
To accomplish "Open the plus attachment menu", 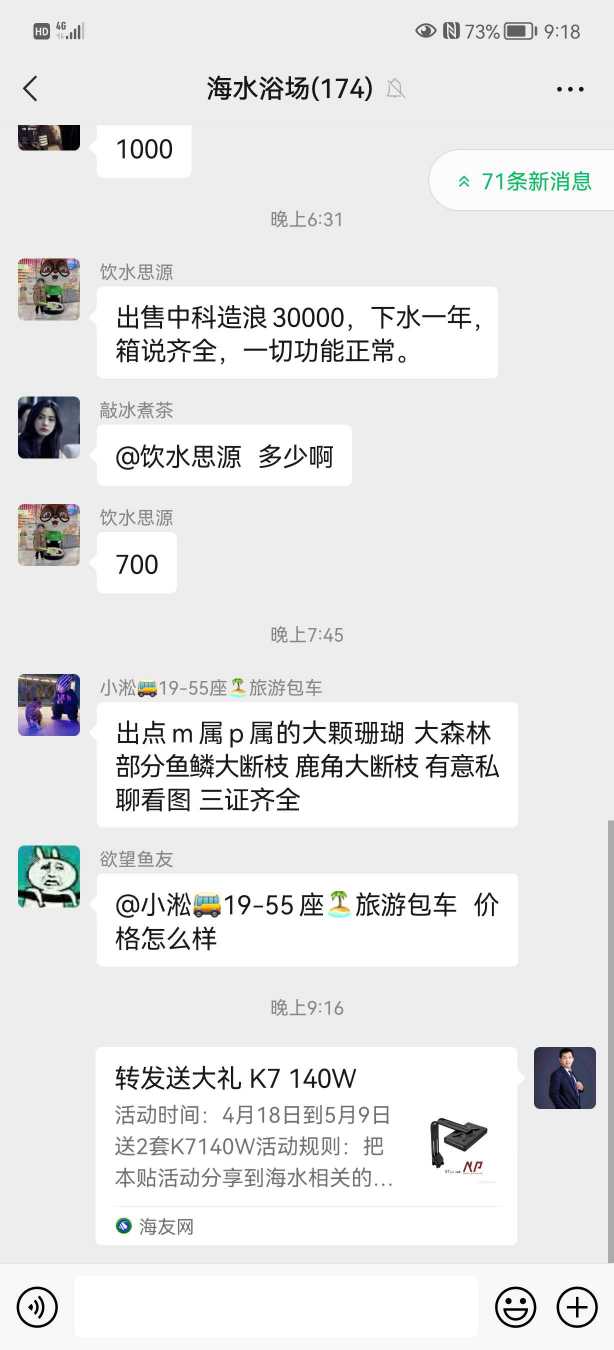I will click(577, 1307).
